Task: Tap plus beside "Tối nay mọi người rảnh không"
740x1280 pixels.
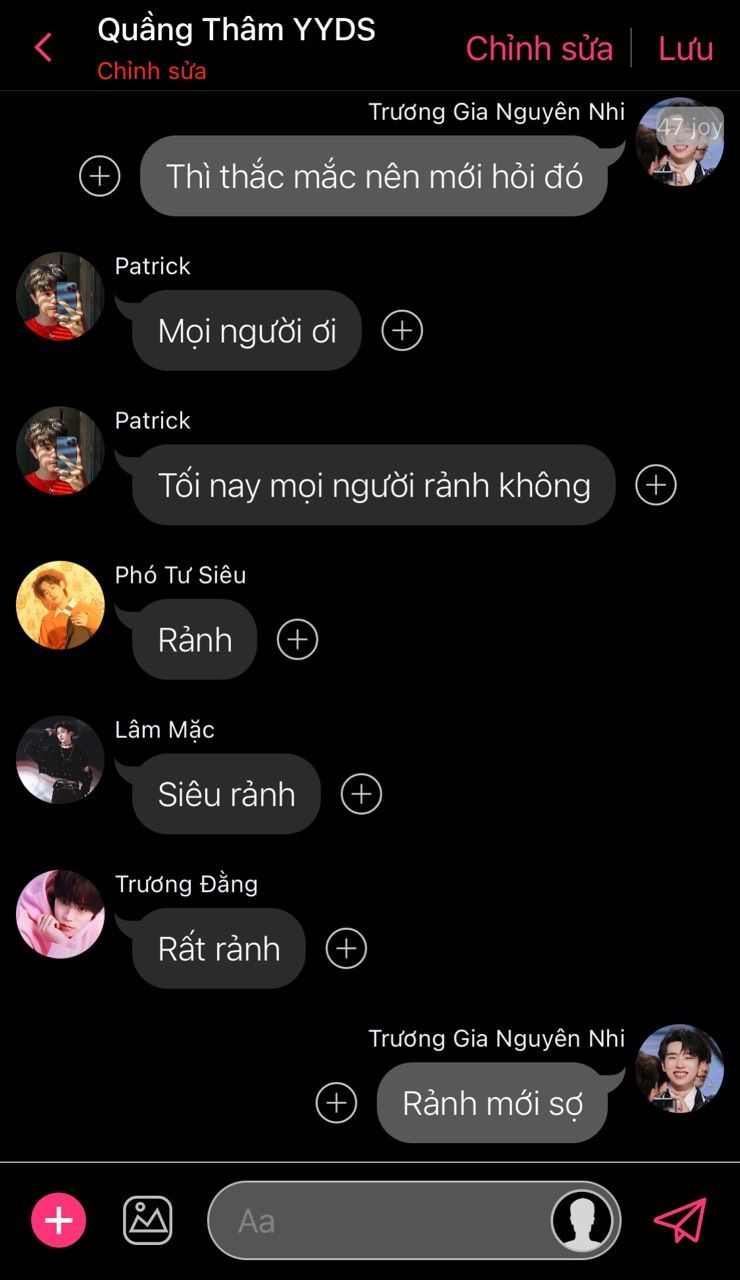Action: coord(656,485)
